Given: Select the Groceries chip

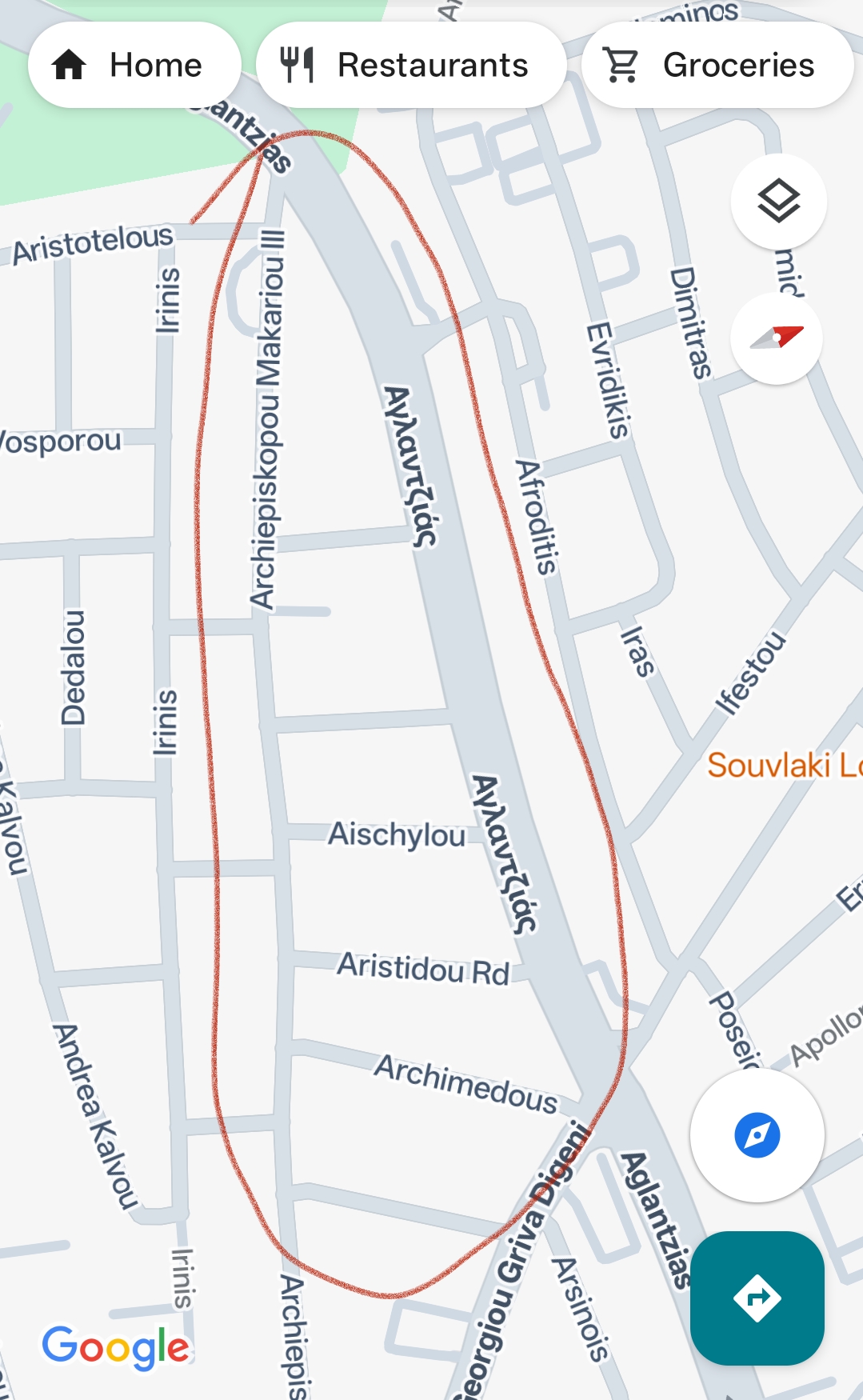Looking at the screenshot, I should (717, 65).
